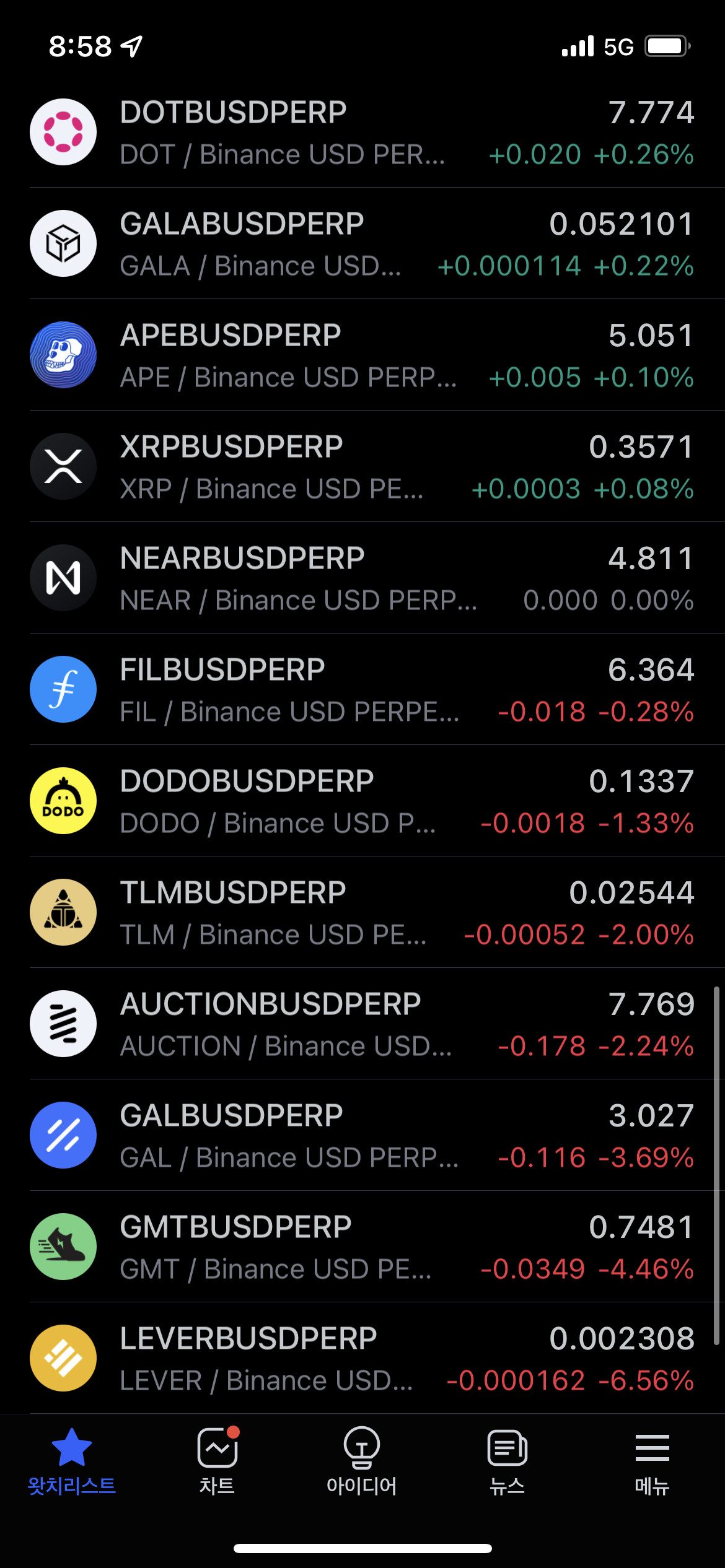The image size is (725, 1568).
Task: Switch to the 뉴스 tab
Action: 507,1462
